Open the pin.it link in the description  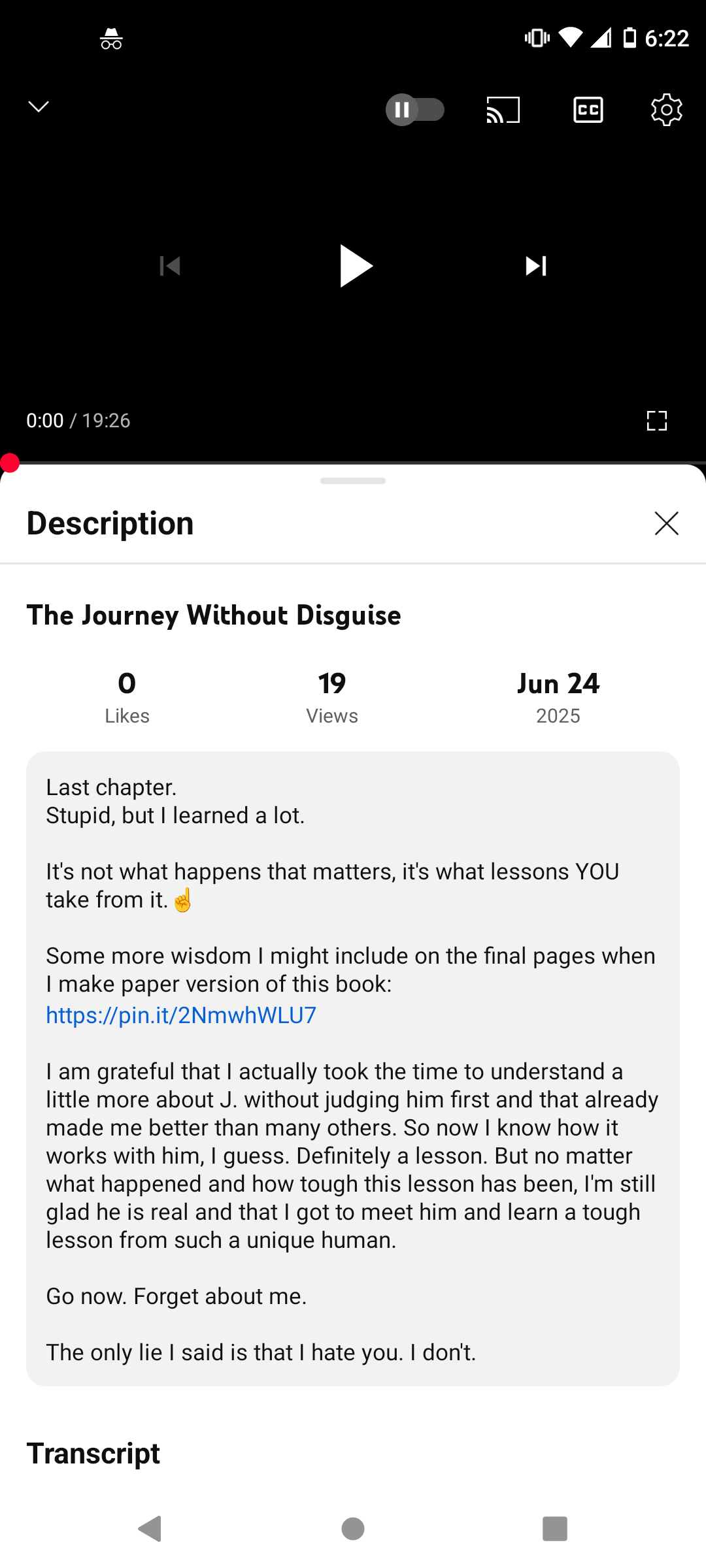[181, 1015]
